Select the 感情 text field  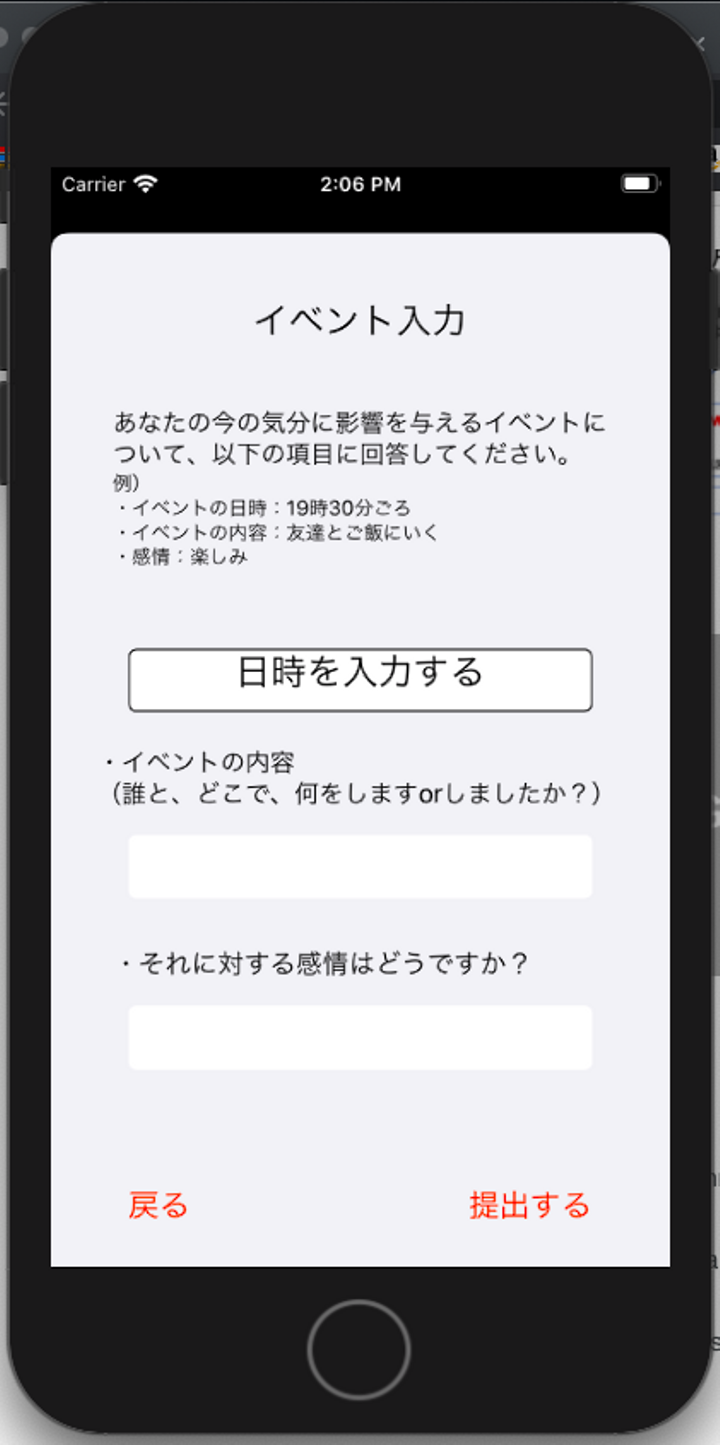point(360,1038)
